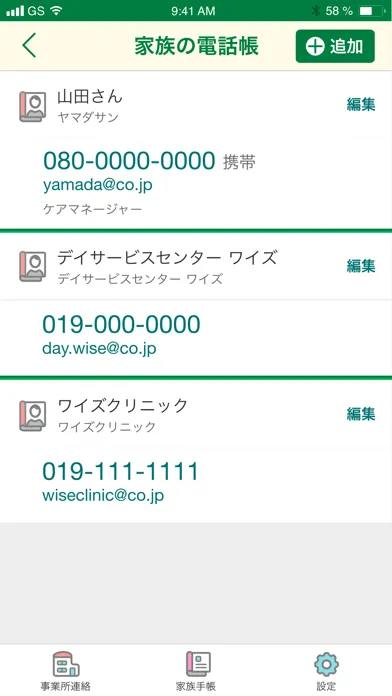The width and height of the screenshot is (392, 696).
Task: Edit the 山田さん contact
Action: point(361,105)
